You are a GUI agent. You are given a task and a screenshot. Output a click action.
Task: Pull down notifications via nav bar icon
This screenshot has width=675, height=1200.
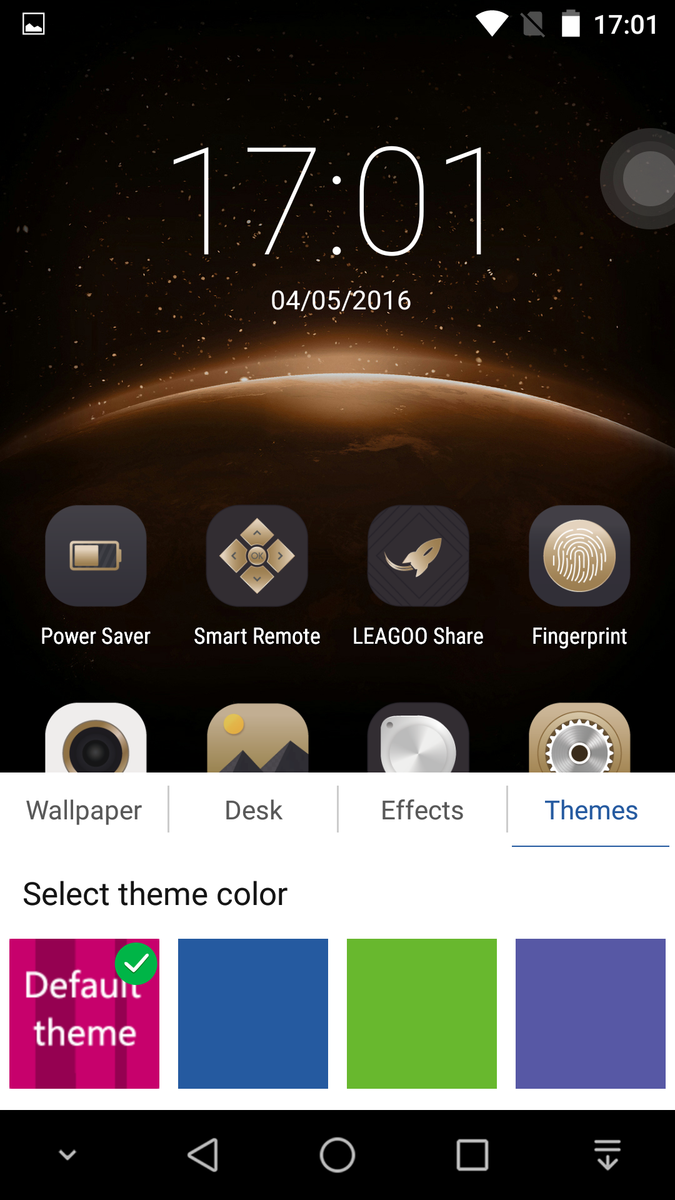[607, 1155]
